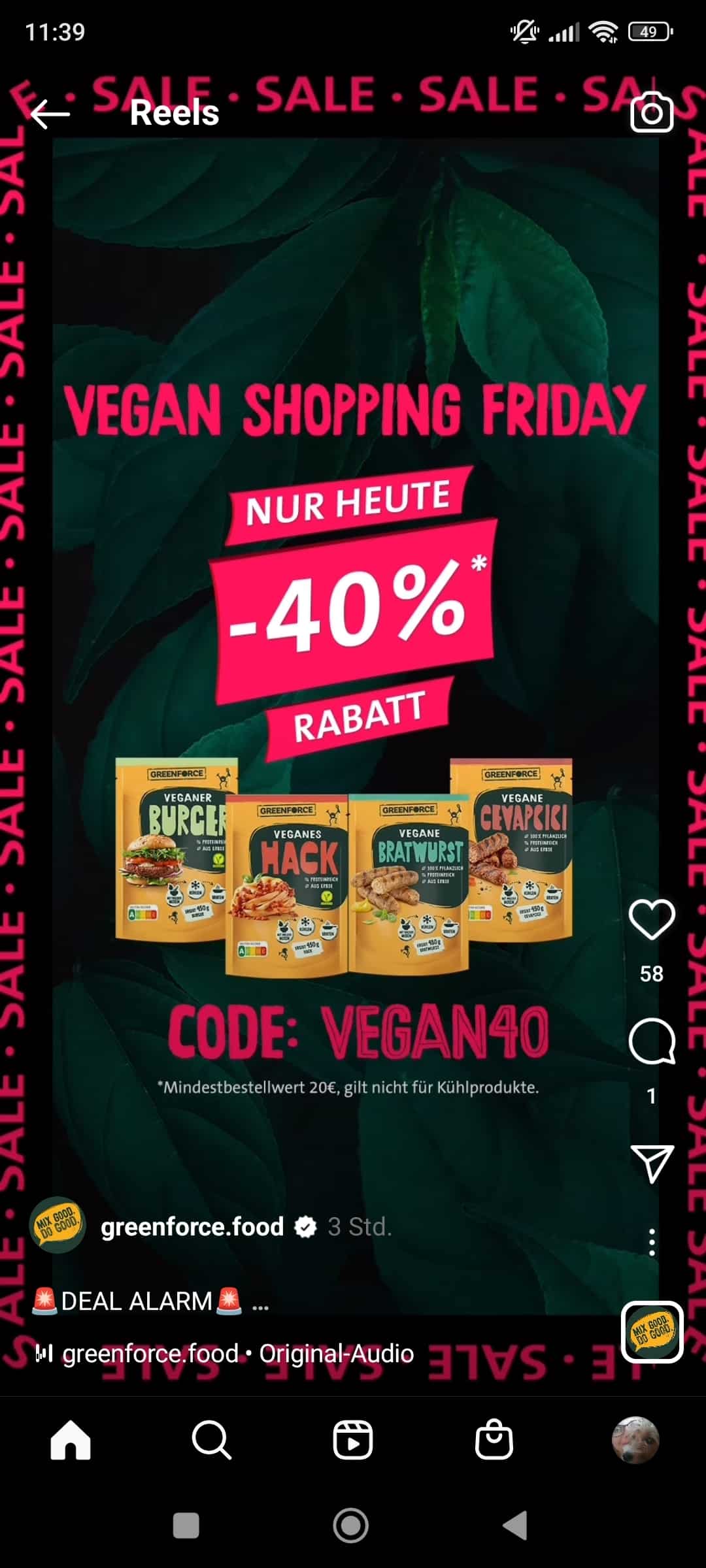Tap the audio cover thumbnail at bottom right
Screen dimensions: 706x1568
(x=651, y=1331)
